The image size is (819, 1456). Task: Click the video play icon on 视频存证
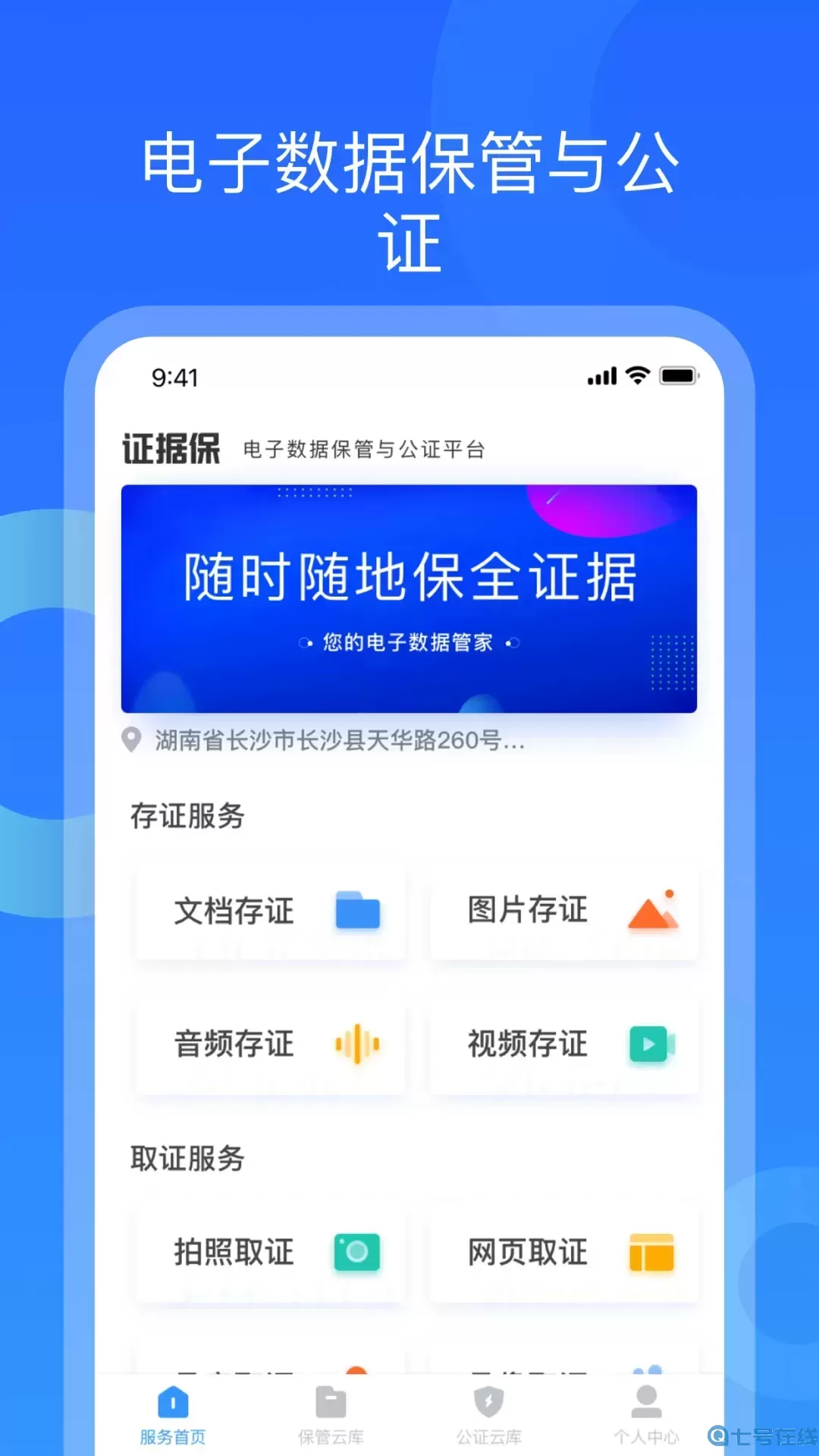point(651,1044)
